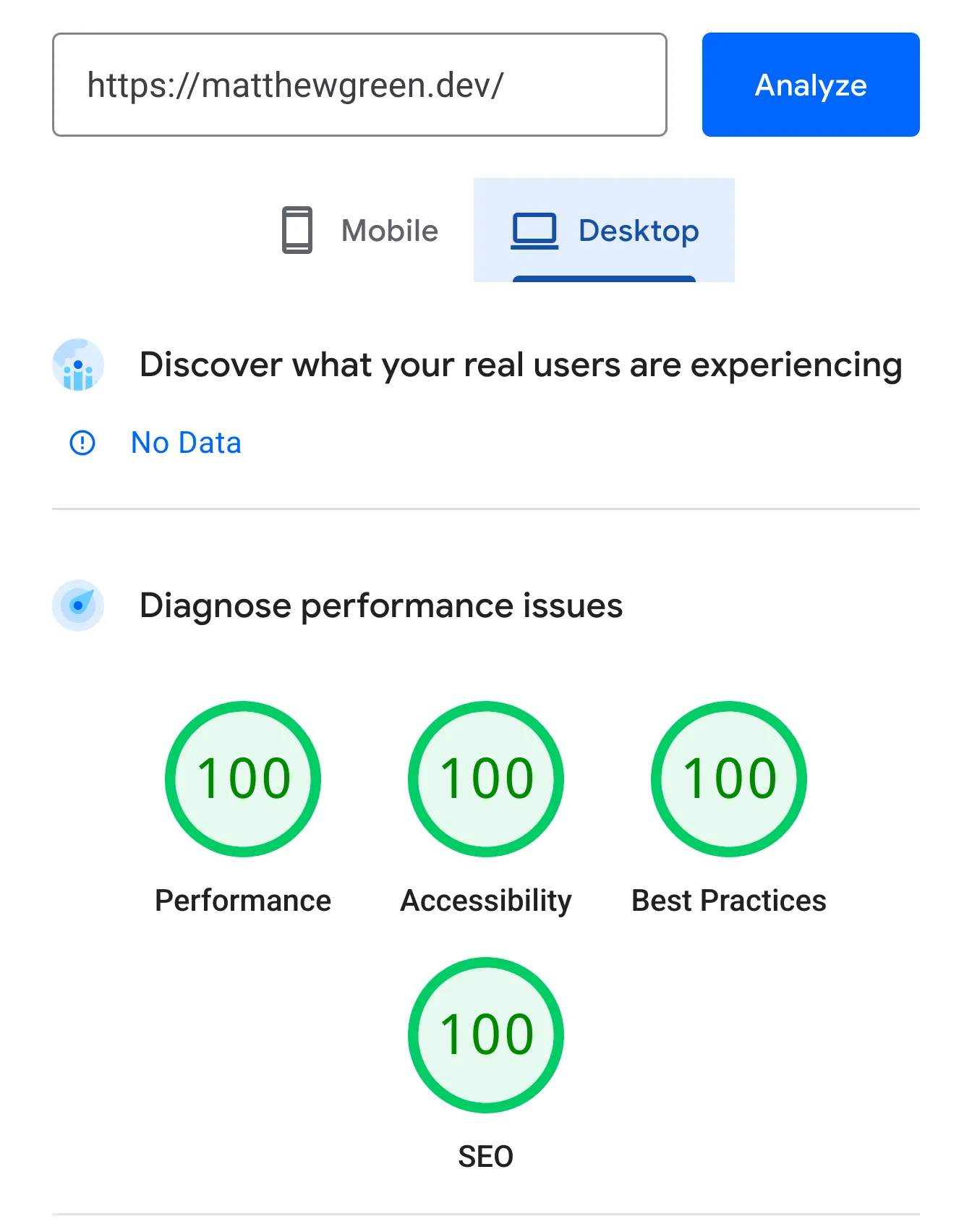This screenshot has height=1232, width=972.
Task: Open the Accessibility score gauge
Action: [485, 778]
